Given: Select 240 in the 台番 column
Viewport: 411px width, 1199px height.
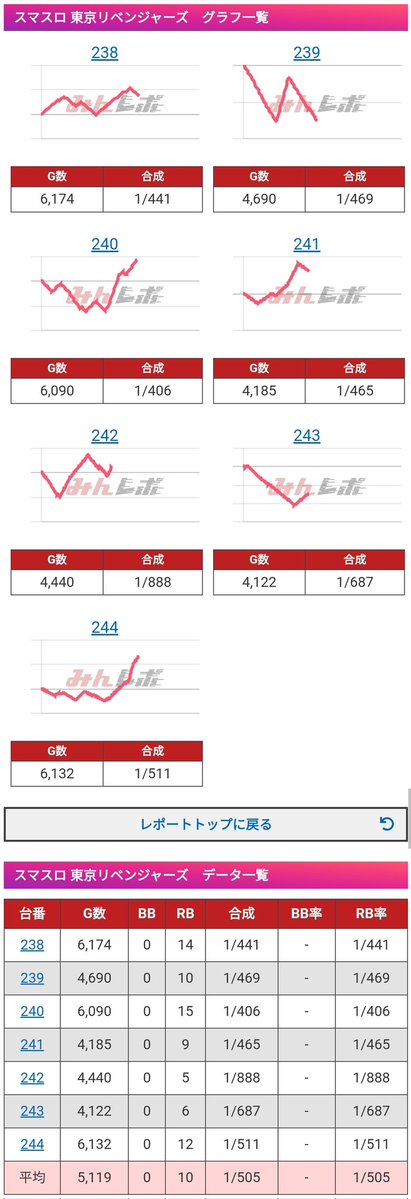Looking at the screenshot, I should coord(31,1012).
